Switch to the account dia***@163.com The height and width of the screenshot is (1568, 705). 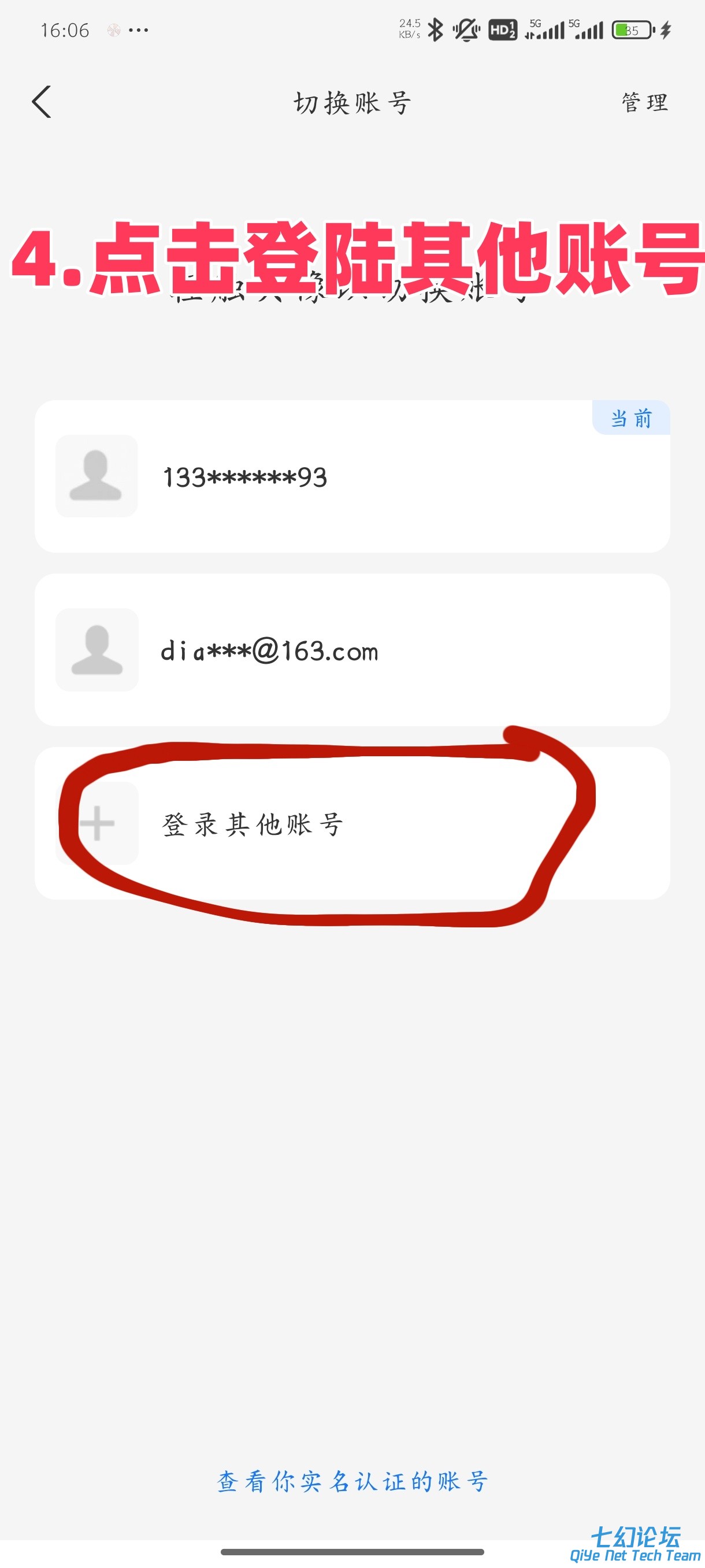click(351, 650)
